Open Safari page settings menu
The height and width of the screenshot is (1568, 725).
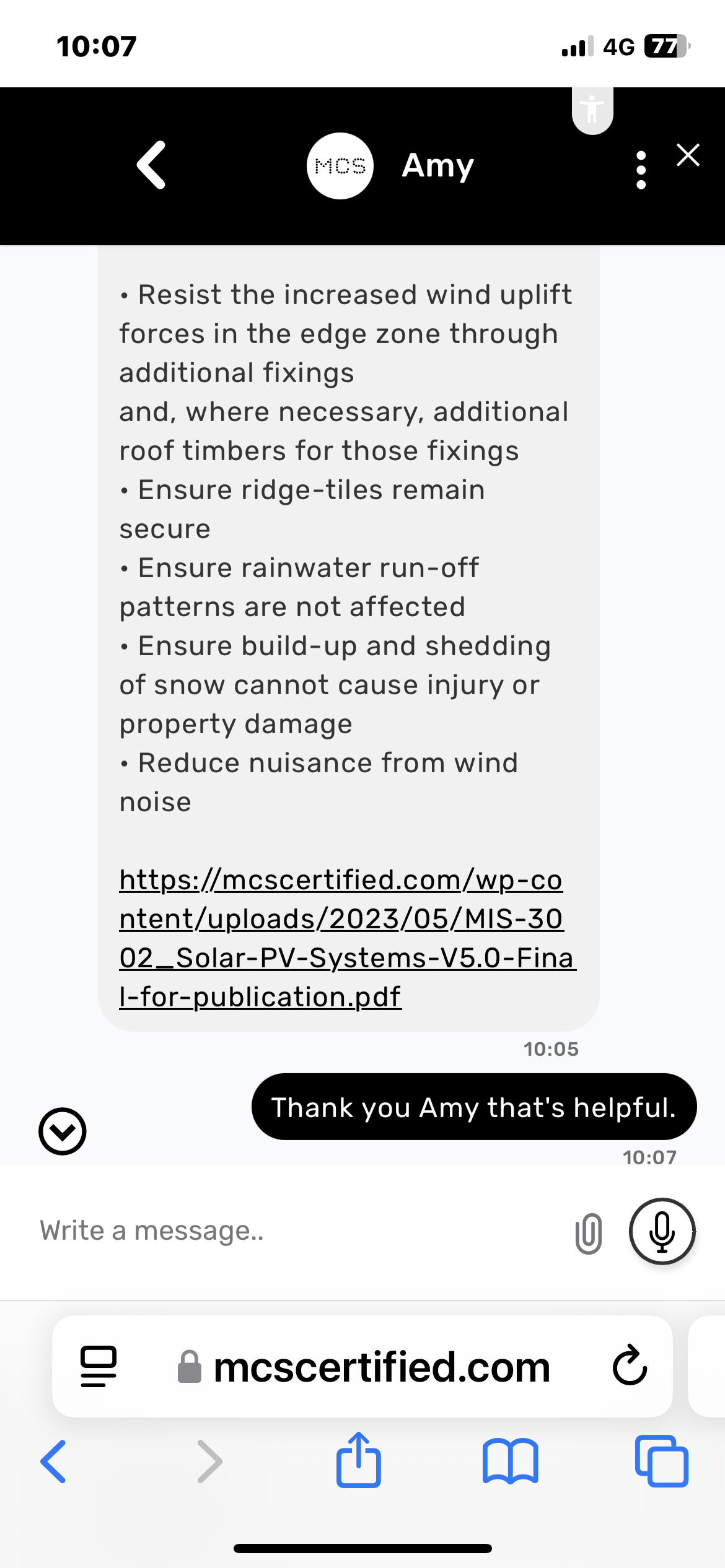coord(99,1366)
